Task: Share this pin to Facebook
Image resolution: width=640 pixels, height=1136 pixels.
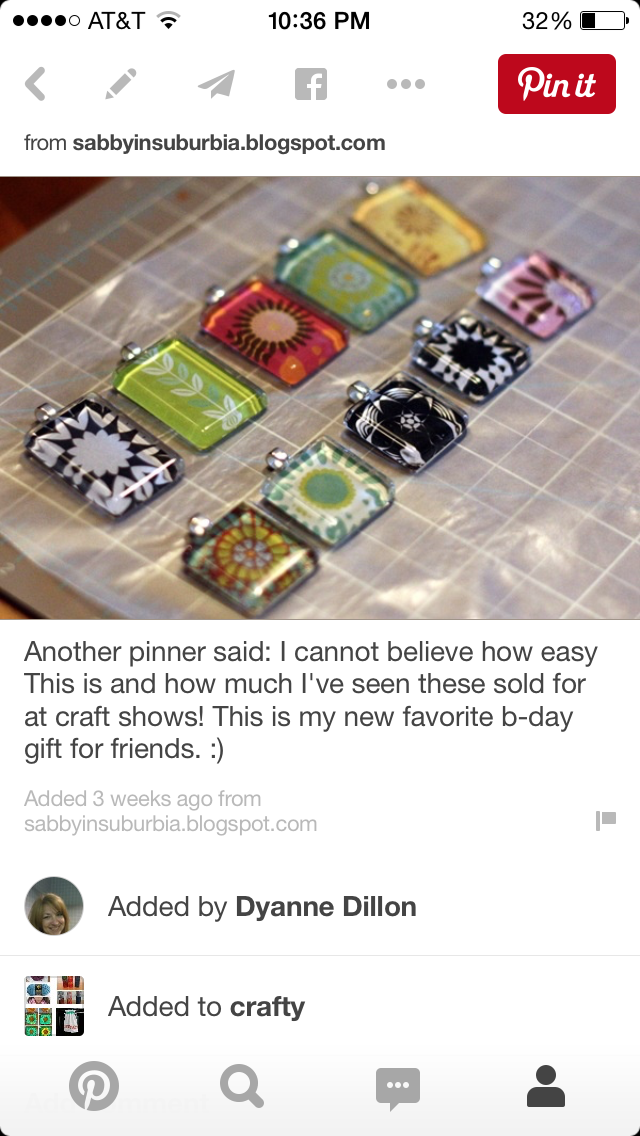Action: pos(311,84)
